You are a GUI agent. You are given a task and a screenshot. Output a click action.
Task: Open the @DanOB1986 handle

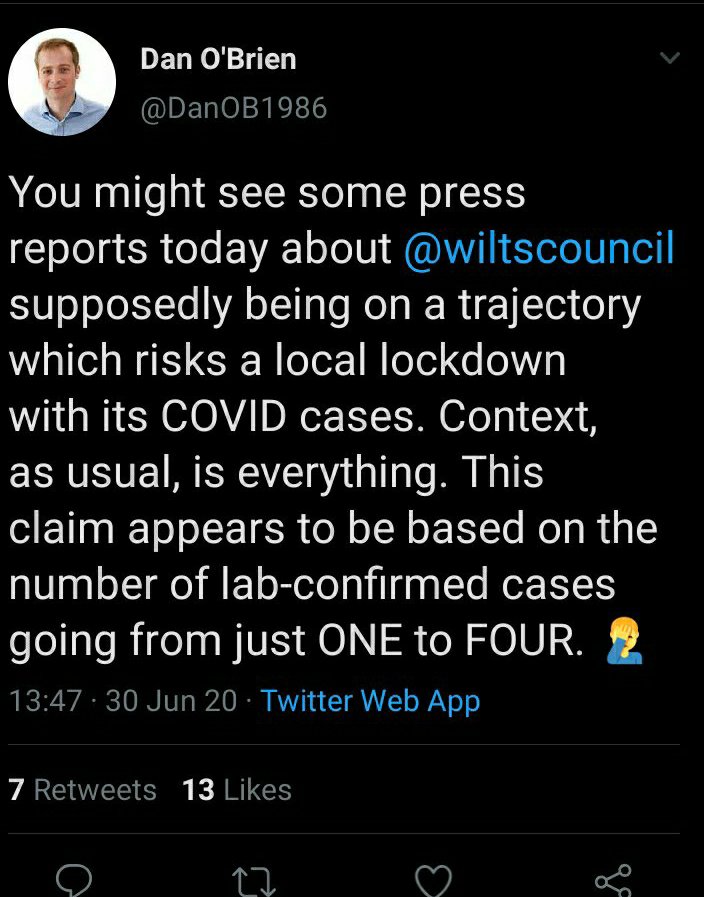point(234,107)
